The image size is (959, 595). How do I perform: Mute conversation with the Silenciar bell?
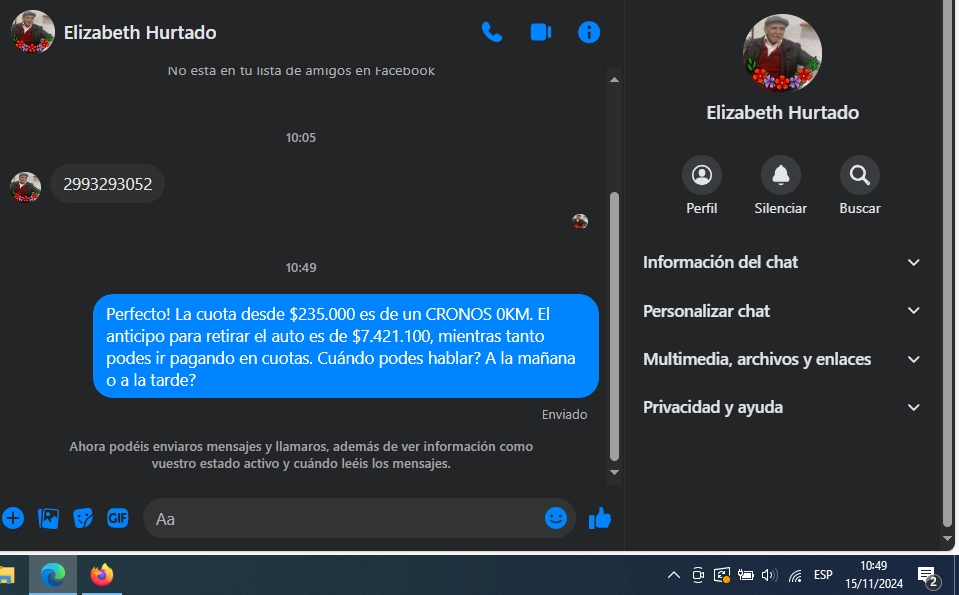click(x=780, y=176)
